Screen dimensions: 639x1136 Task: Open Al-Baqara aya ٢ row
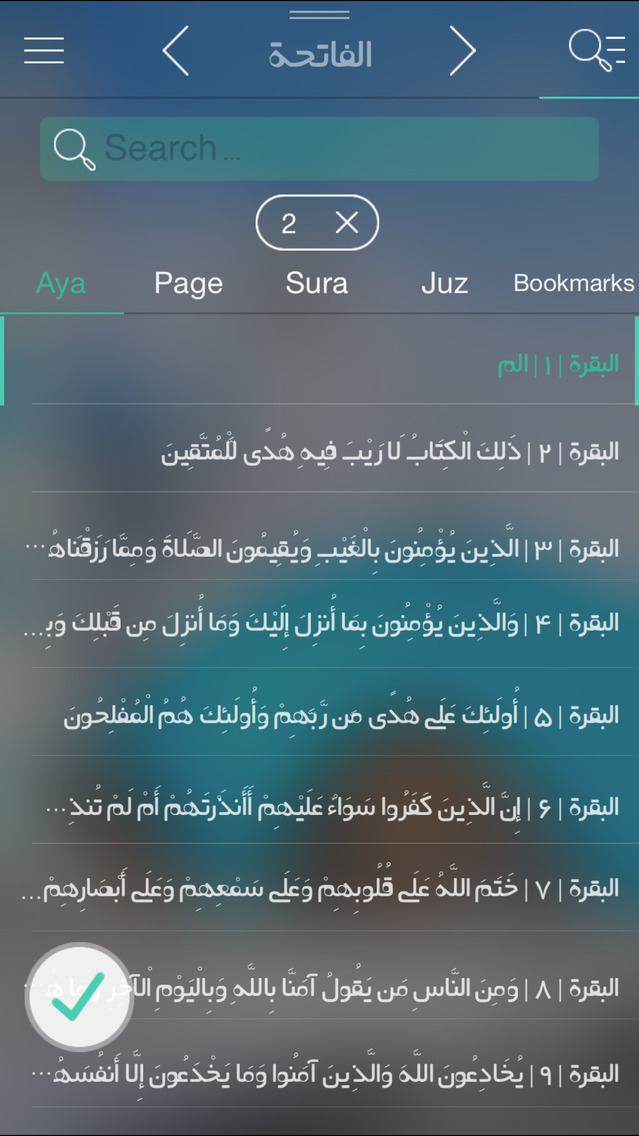(320, 449)
